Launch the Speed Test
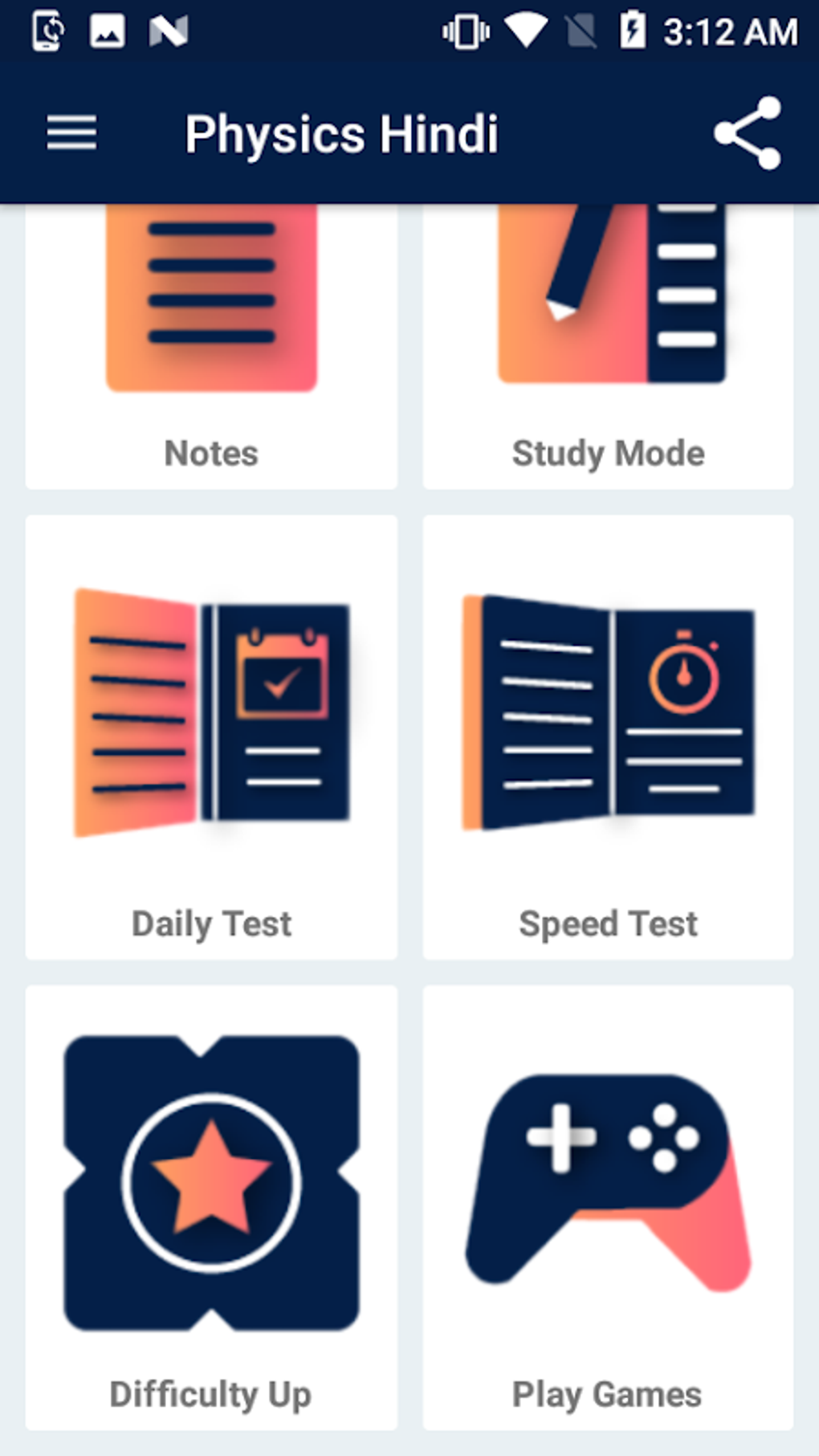The height and width of the screenshot is (1456, 819). [608, 737]
